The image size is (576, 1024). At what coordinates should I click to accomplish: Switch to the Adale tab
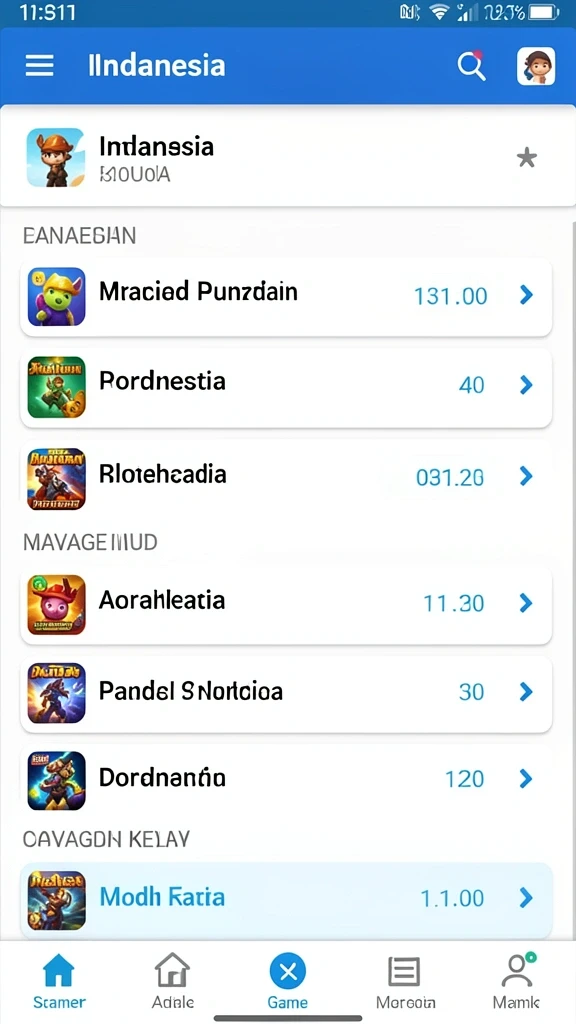pyautogui.click(x=172, y=981)
